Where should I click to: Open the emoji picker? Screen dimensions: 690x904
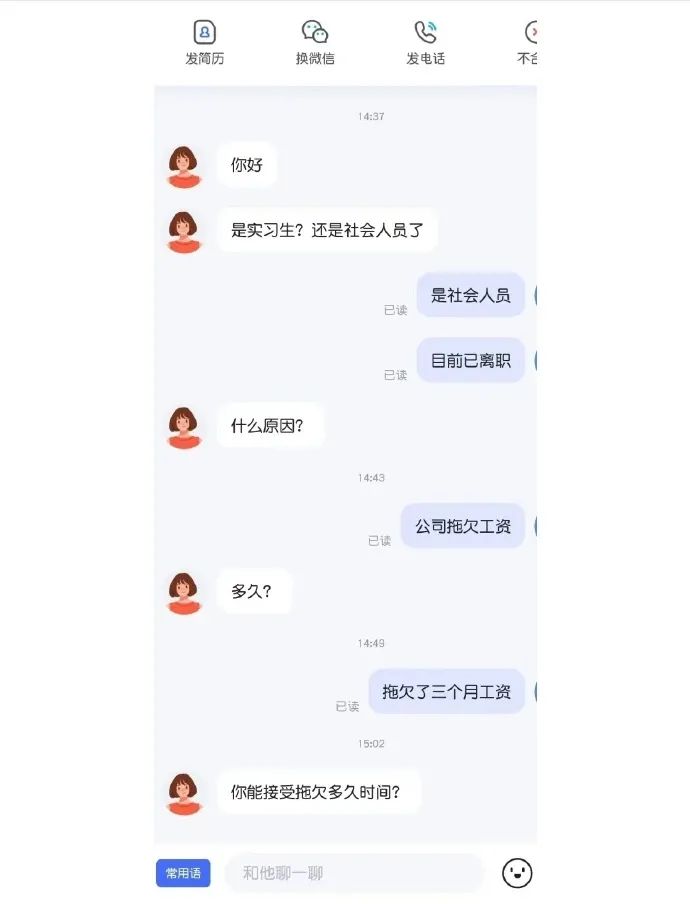click(x=517, y=873)
